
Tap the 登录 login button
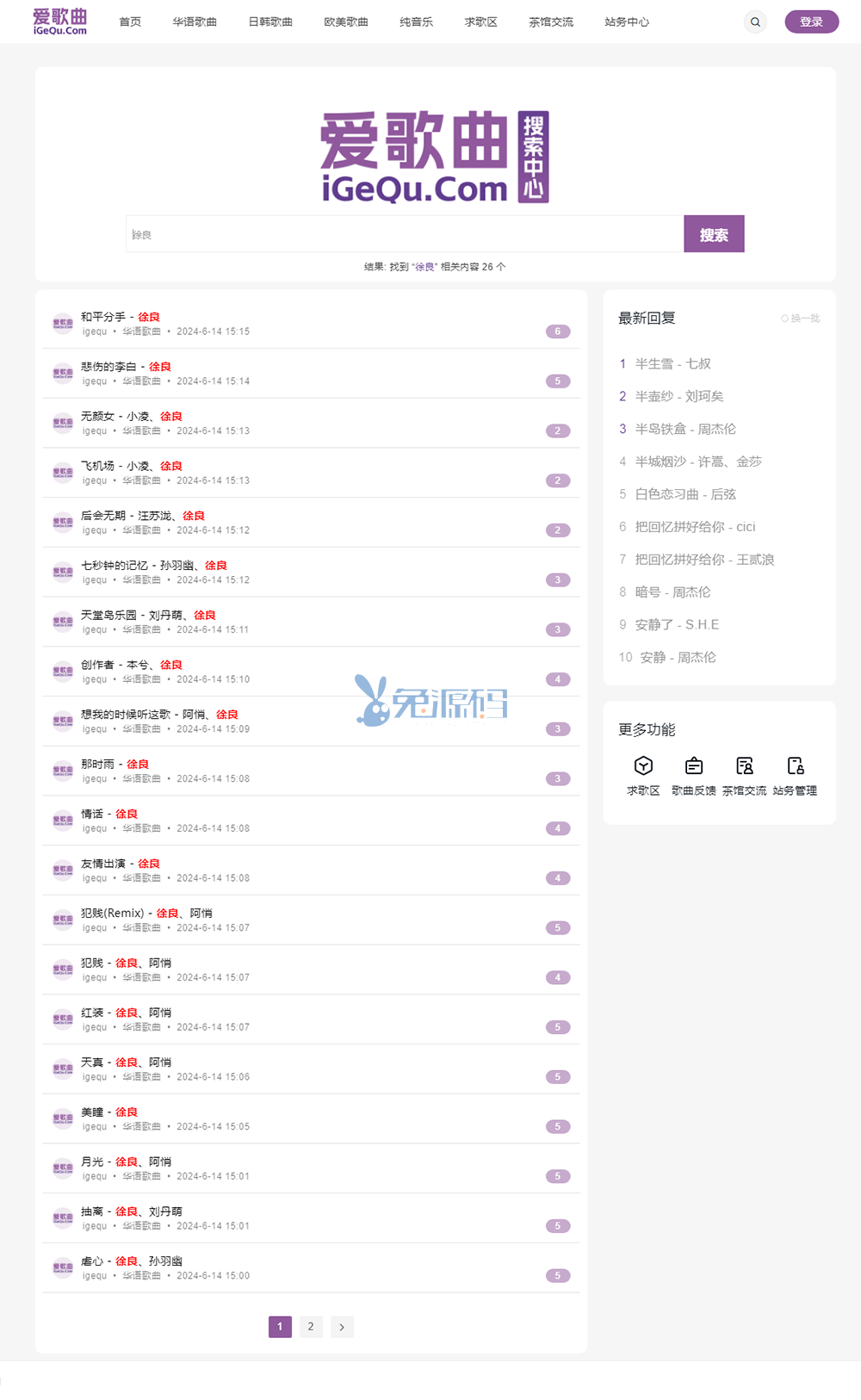(x=811, y=22)
